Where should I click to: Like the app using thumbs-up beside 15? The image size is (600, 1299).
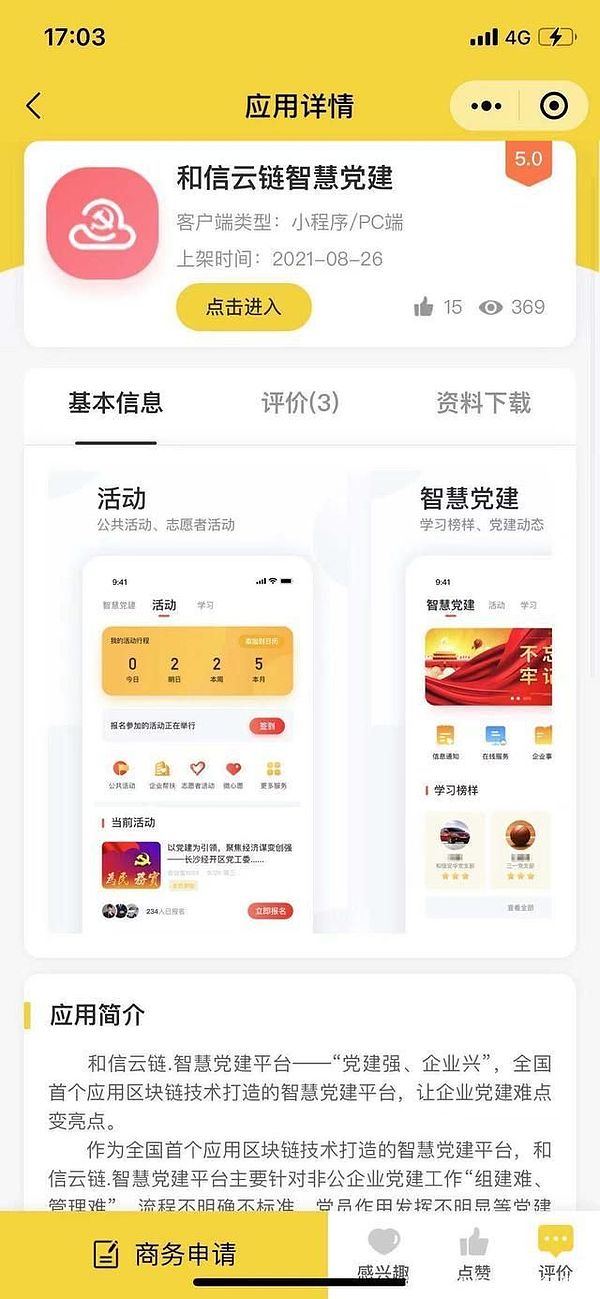(x=424, y=307)
